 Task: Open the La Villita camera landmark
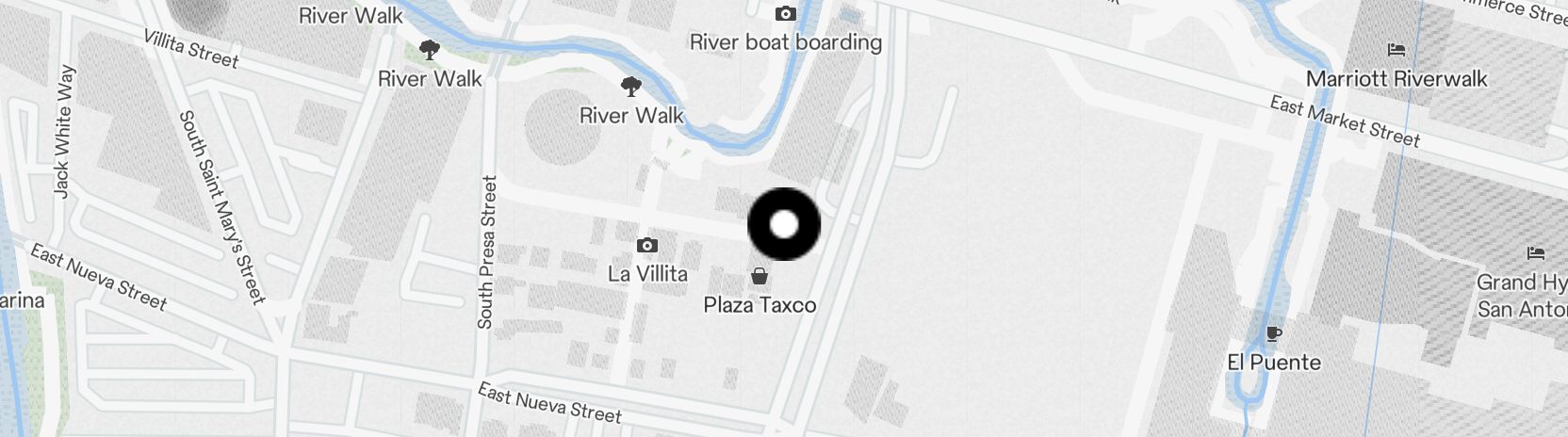point(647,246)
